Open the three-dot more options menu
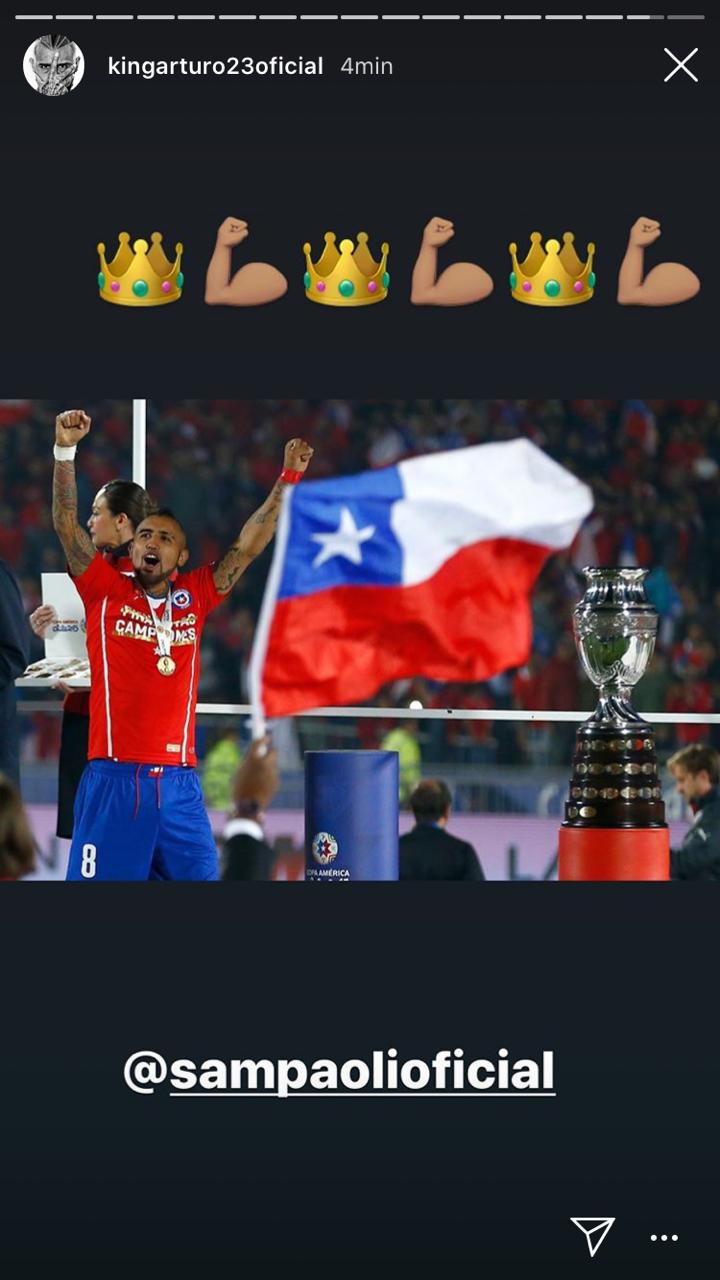 (x=664, y=1237)
